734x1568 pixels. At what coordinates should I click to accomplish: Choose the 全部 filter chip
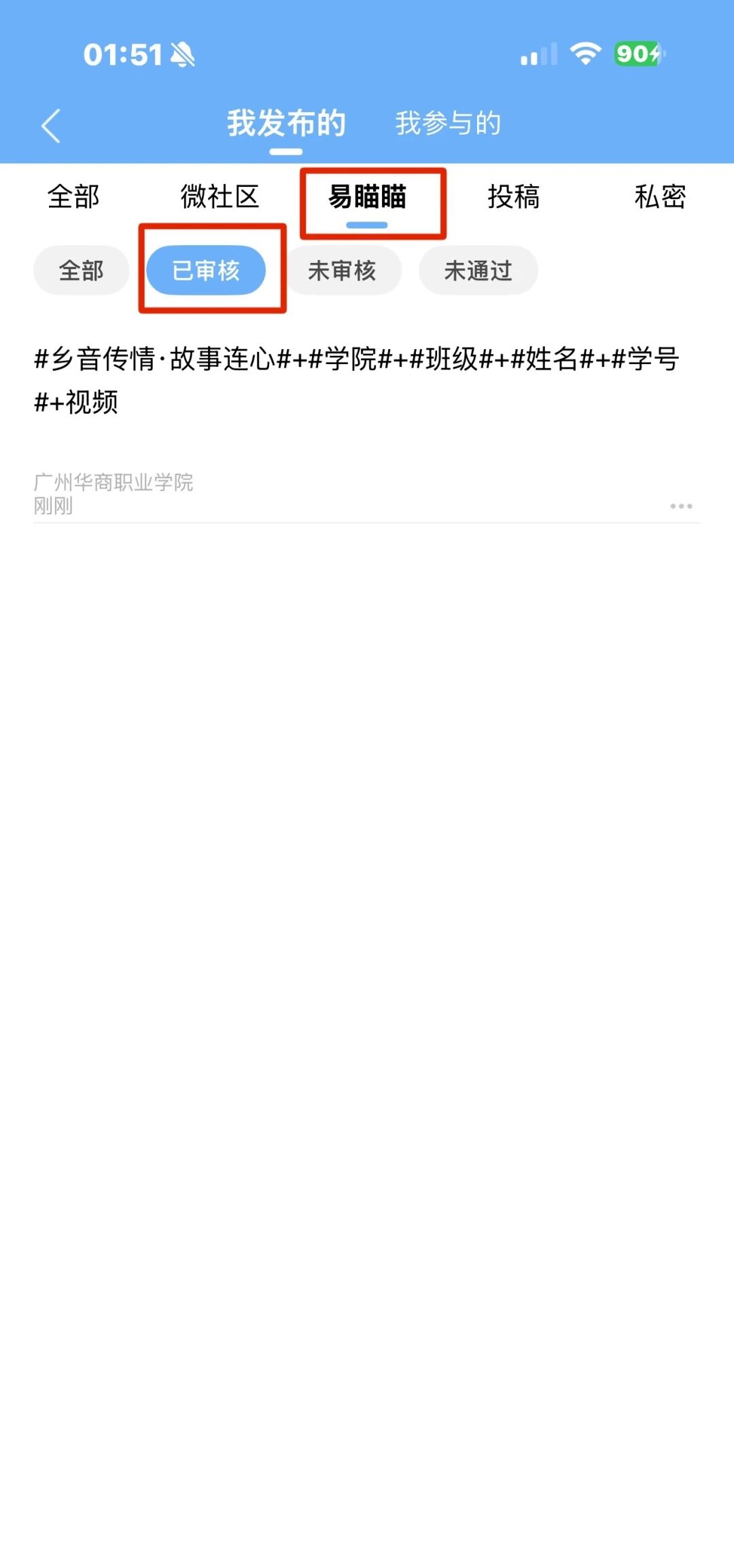(x=81, y=270)
